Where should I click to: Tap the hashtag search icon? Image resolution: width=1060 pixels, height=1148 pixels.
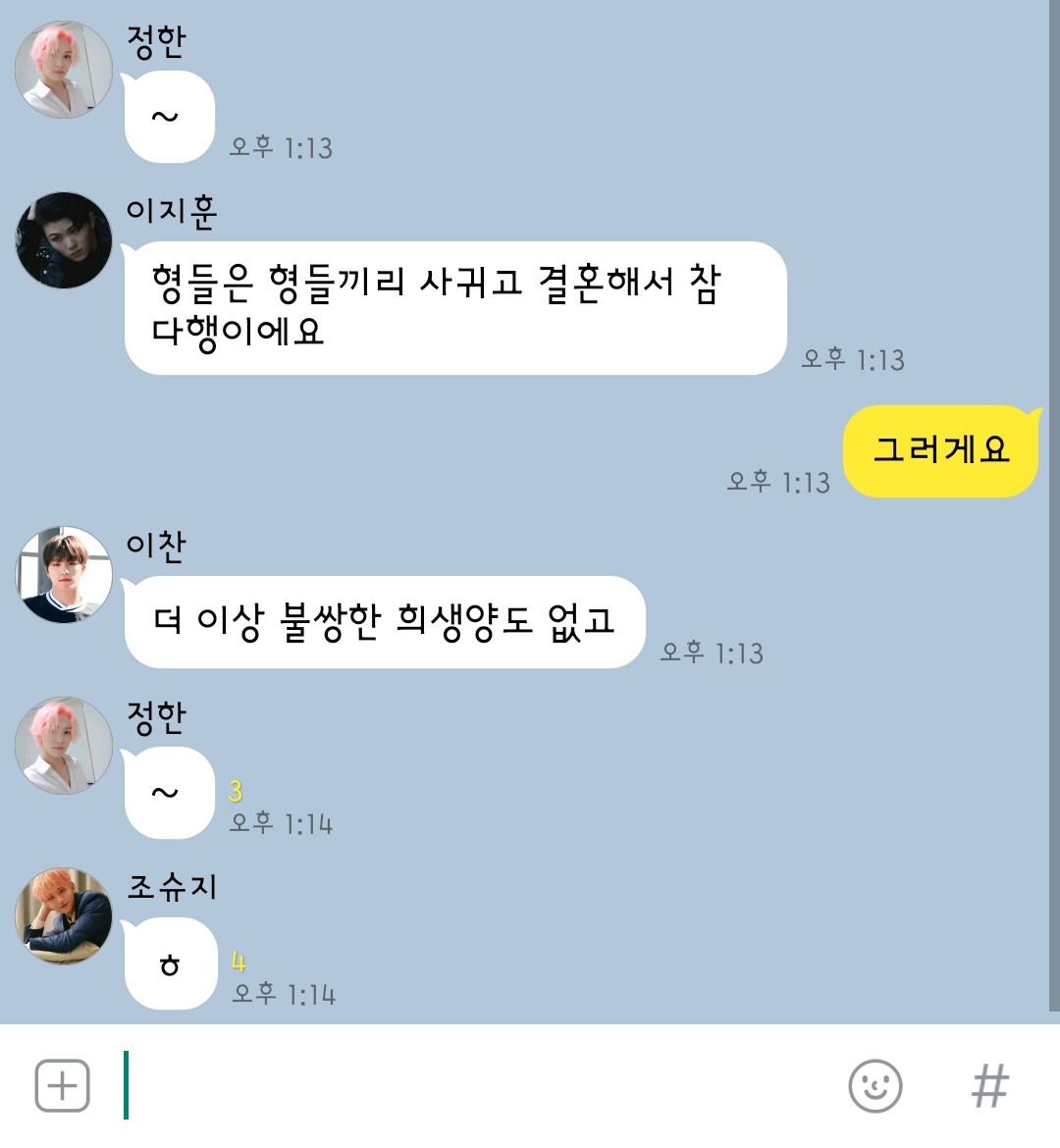point(989,1085)
